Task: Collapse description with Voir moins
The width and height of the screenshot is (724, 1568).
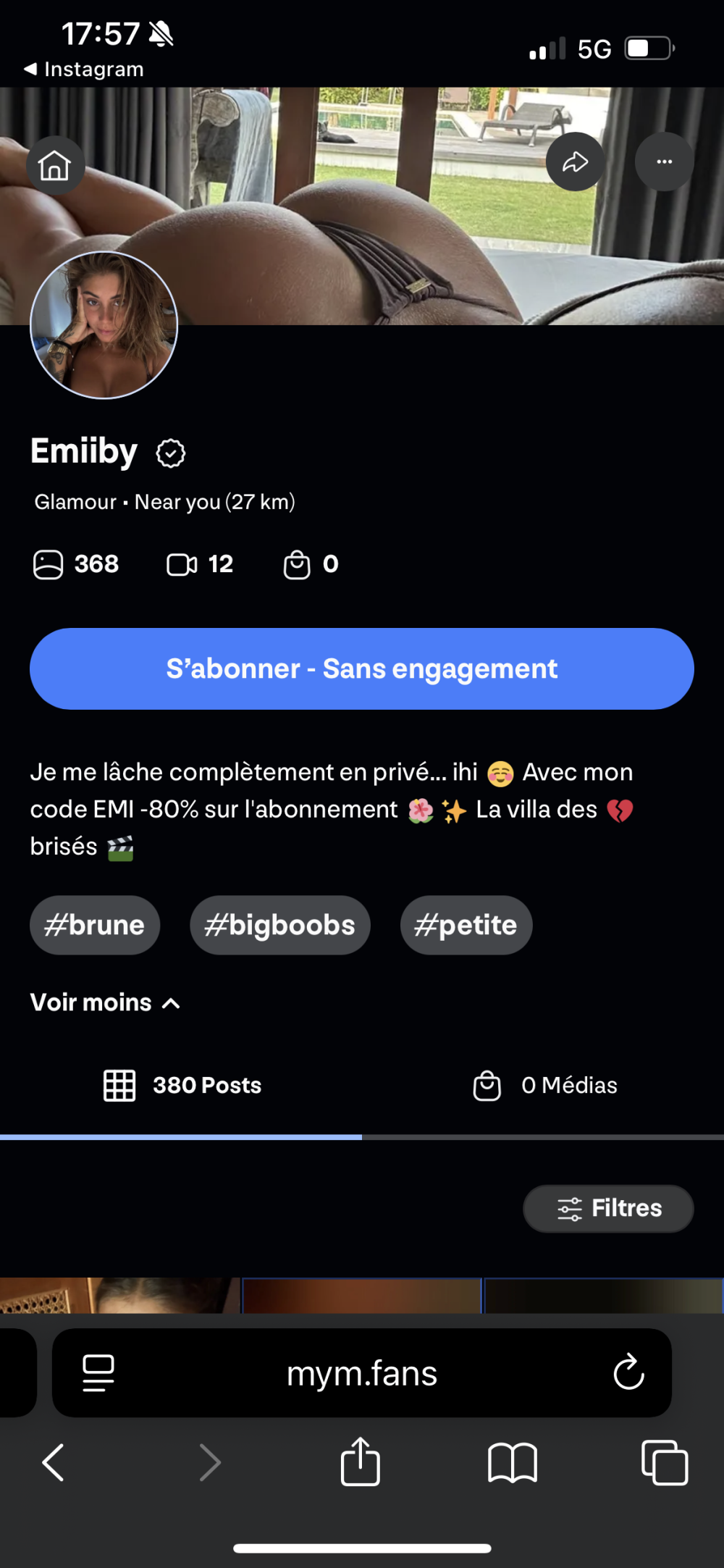Action: pyautogui.click(x=105, y=1002)
